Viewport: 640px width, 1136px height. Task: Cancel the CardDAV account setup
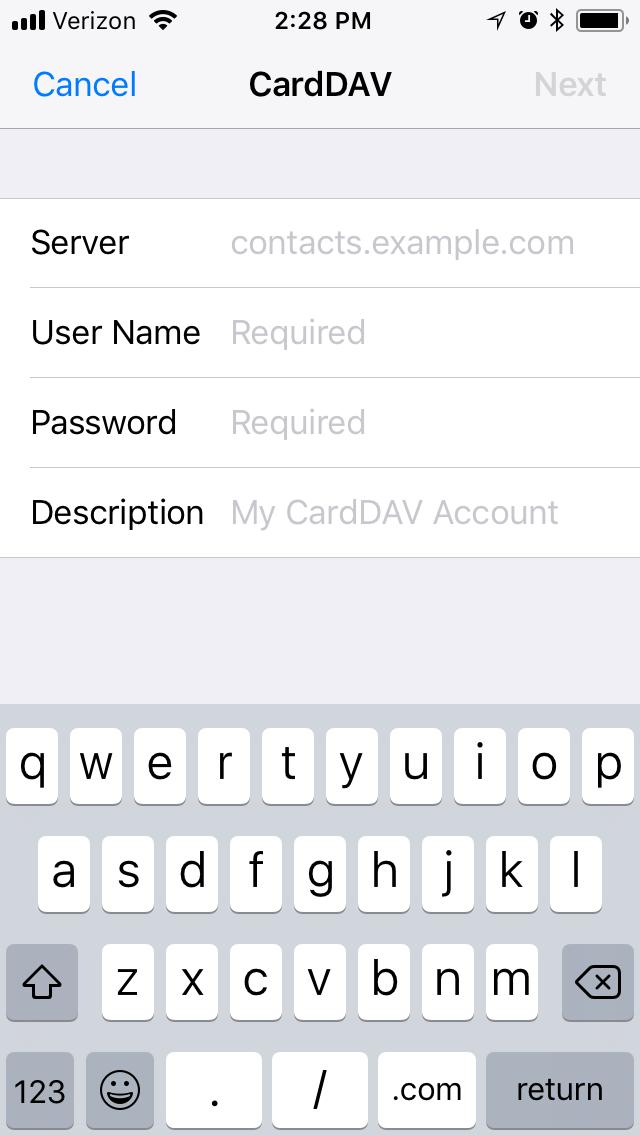click(85, 85)
